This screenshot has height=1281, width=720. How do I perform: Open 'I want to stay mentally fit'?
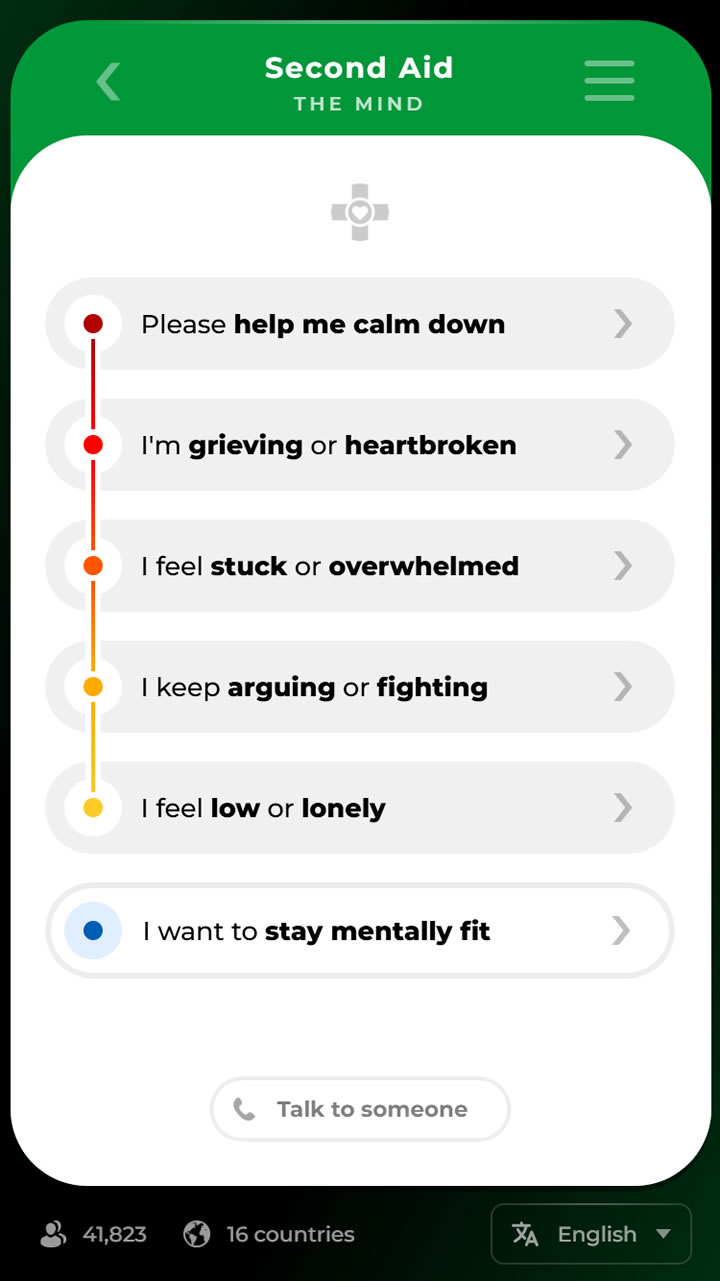[x=360, y=931]
